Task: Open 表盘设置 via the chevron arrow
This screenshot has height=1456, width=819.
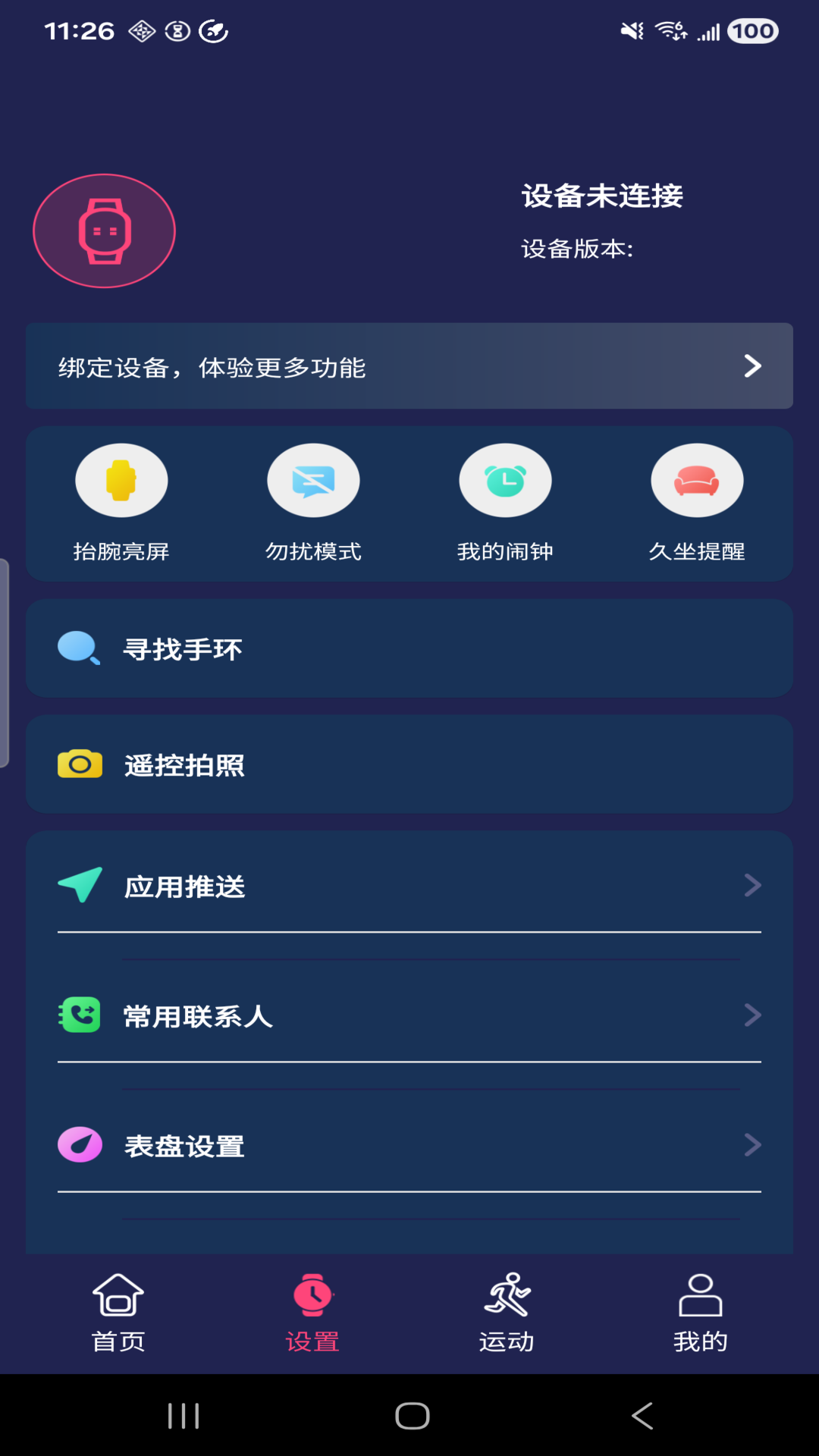Action: point(752,1147)
